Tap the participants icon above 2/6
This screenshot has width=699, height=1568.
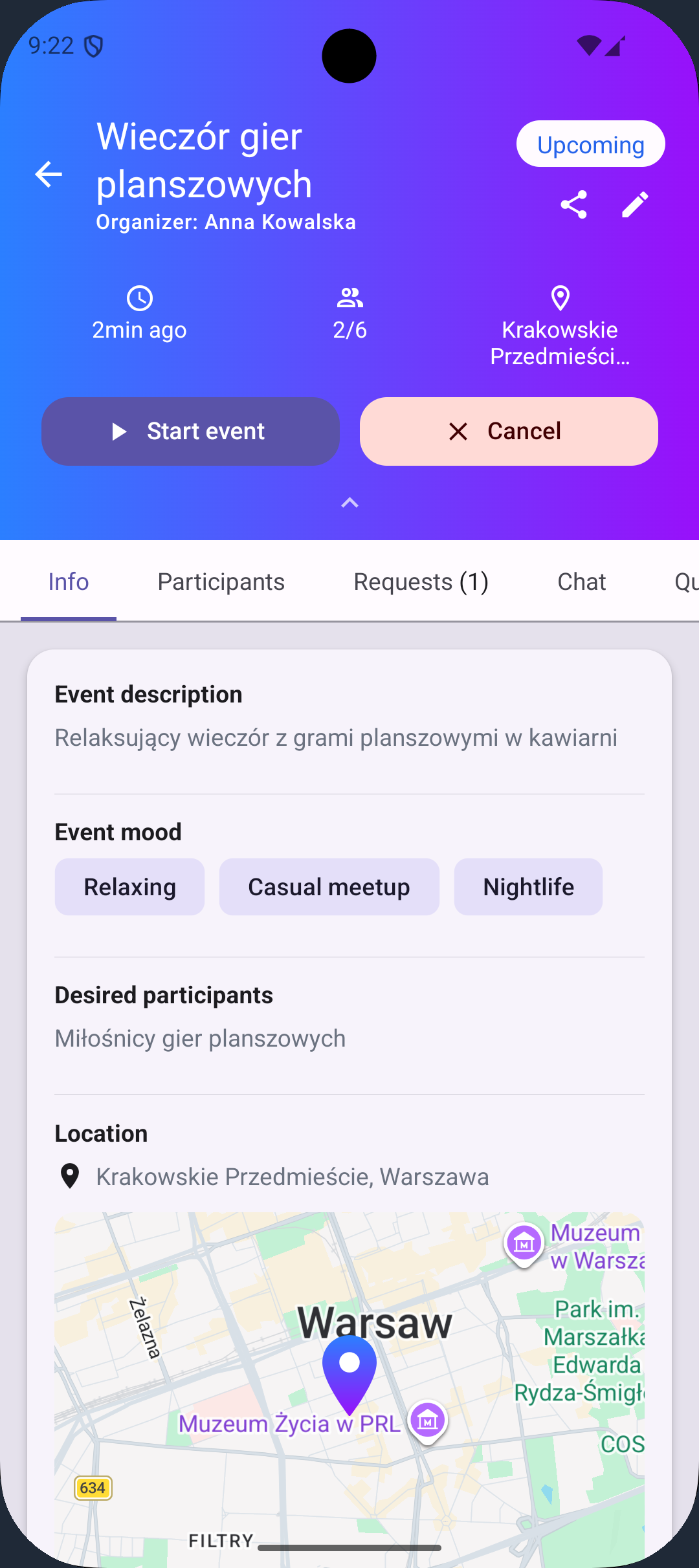pyautogui.click(x=349, y=299)
